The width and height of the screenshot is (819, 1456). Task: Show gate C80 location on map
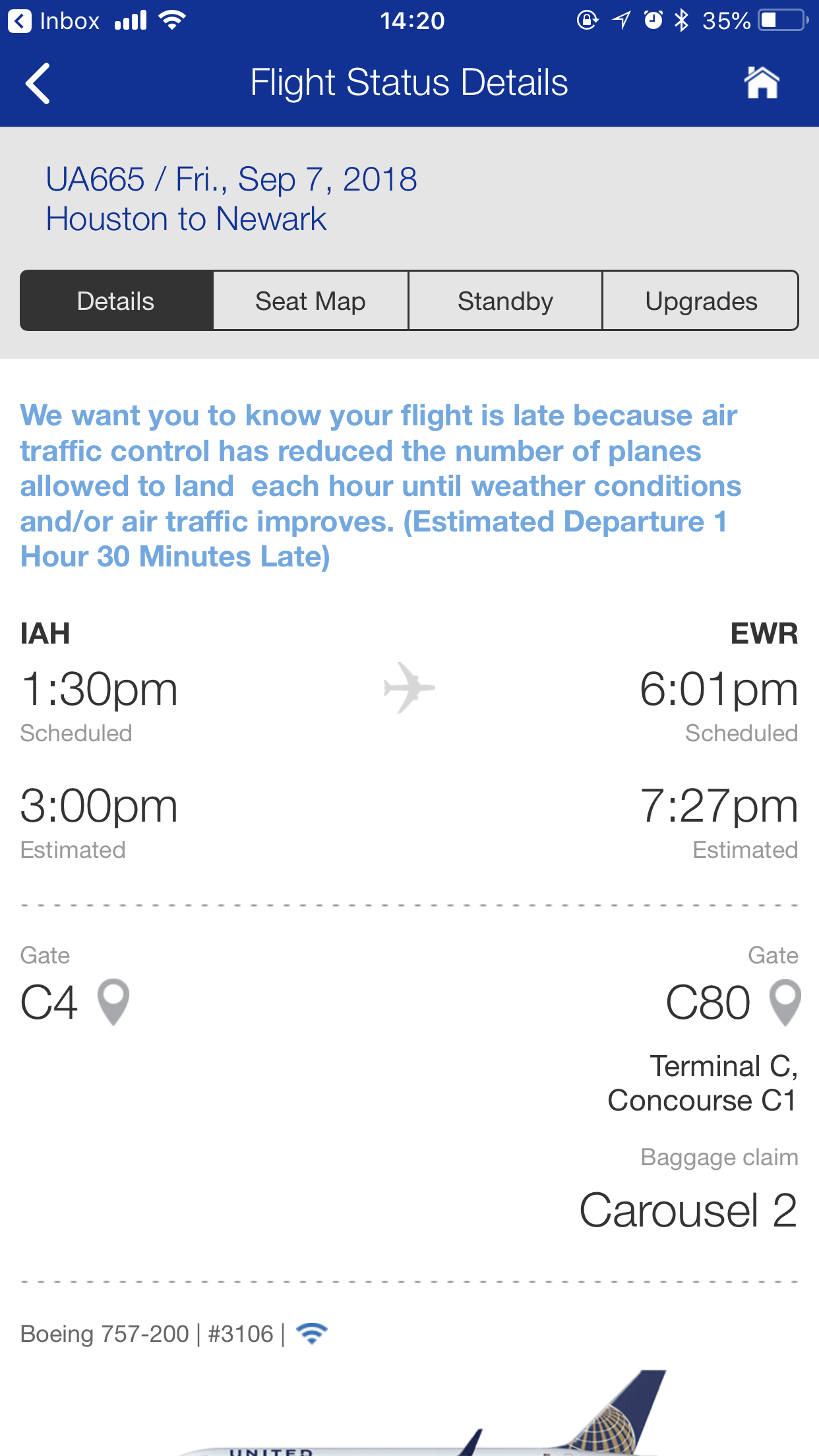[x=785, y=1002]
